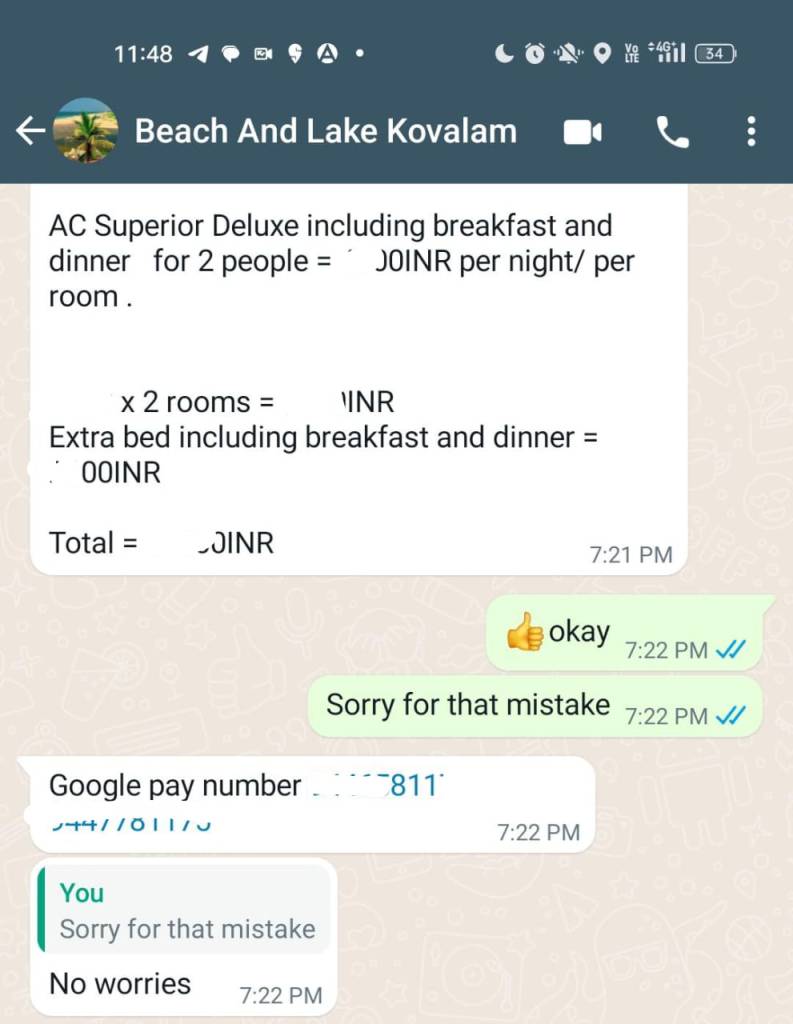Place a voice call to the contact
The height and width of the screenshot is (1024, 793).
[x=672, y=131]
